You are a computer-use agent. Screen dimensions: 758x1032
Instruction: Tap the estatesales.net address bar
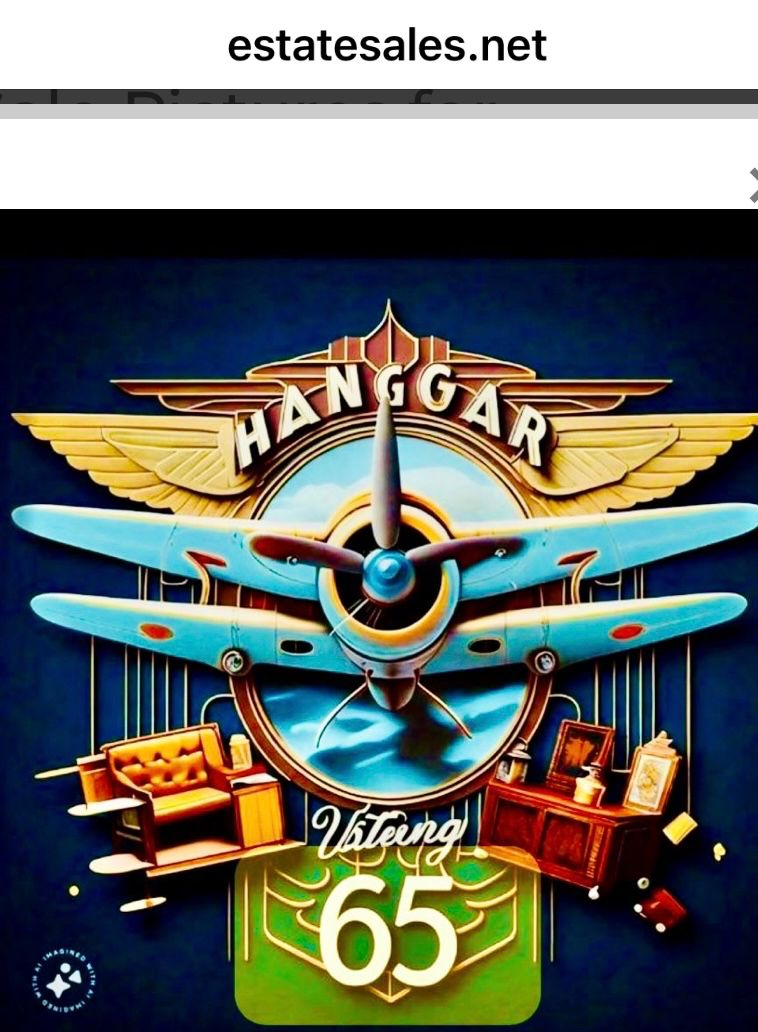387,45
